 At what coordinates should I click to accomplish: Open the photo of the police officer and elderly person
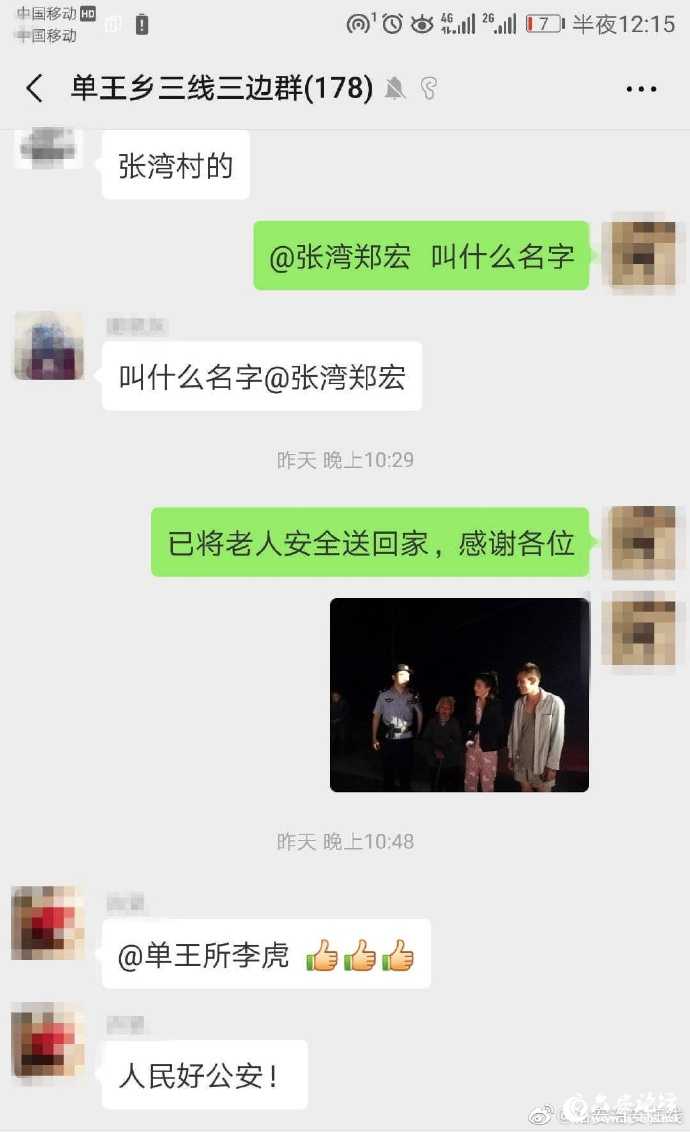click(x=459, y=695)
